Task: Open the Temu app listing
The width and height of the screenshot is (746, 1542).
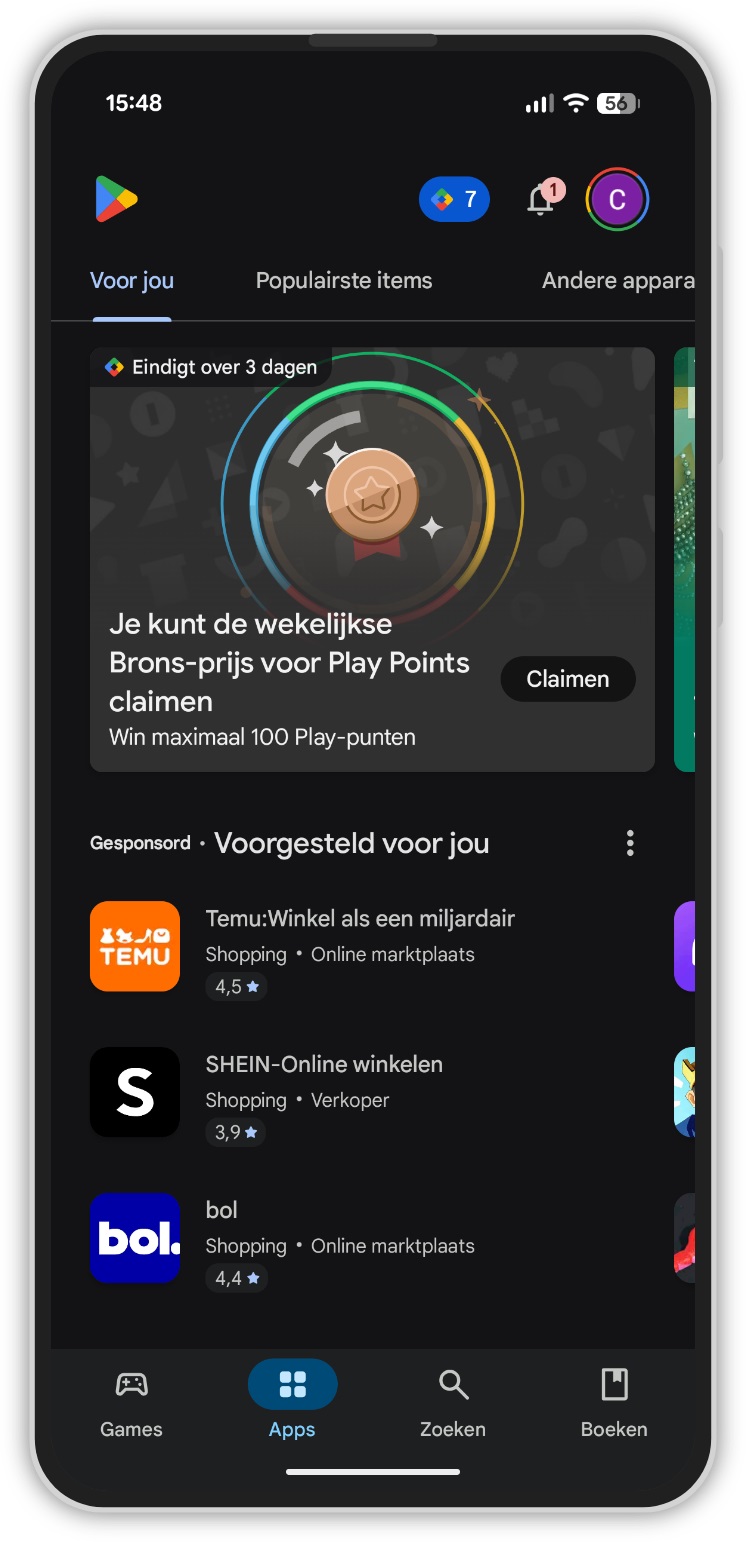Action: 360,946
